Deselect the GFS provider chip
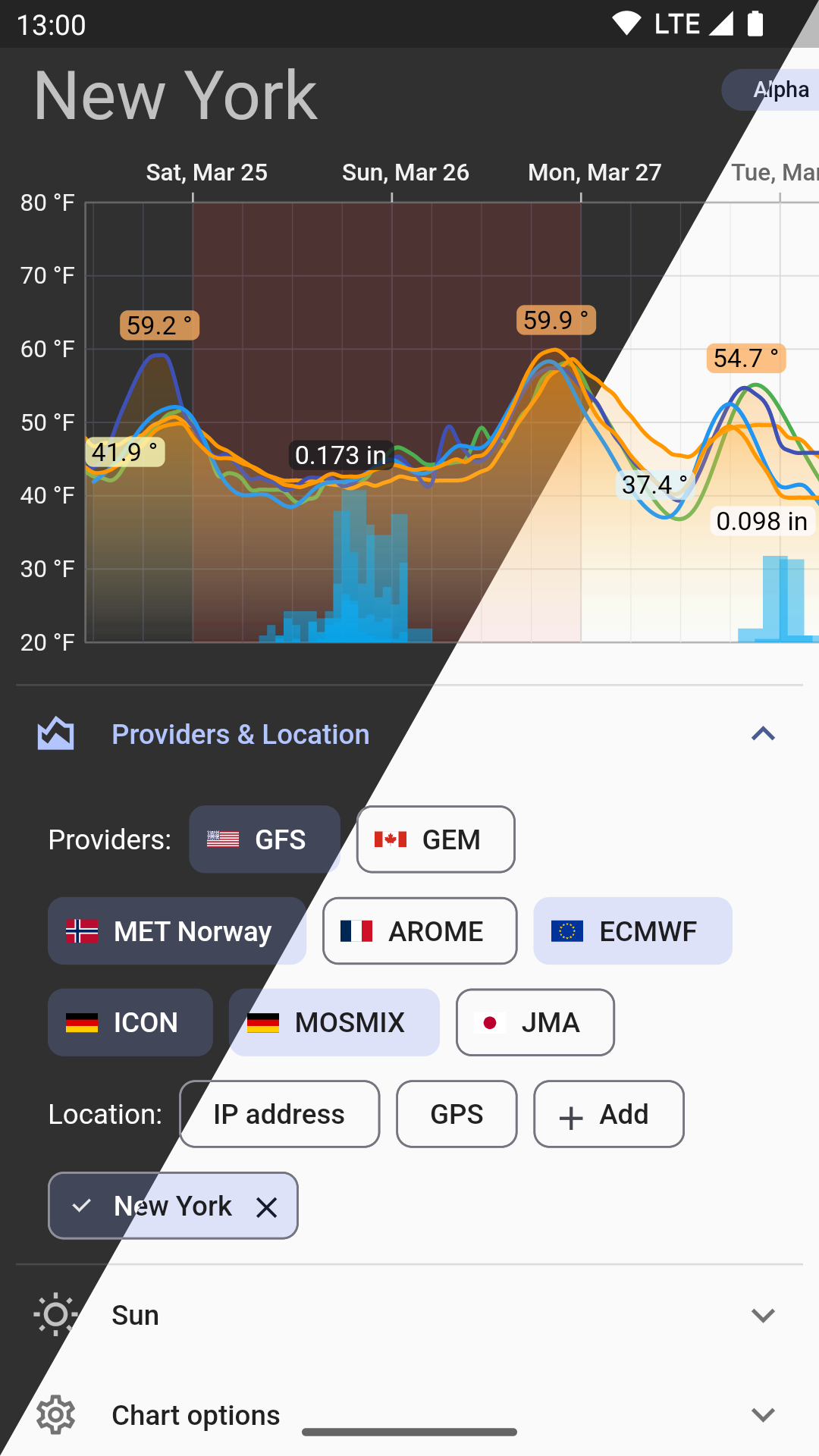Viewport: 819px width, 1456px height. tap(265, 839)
